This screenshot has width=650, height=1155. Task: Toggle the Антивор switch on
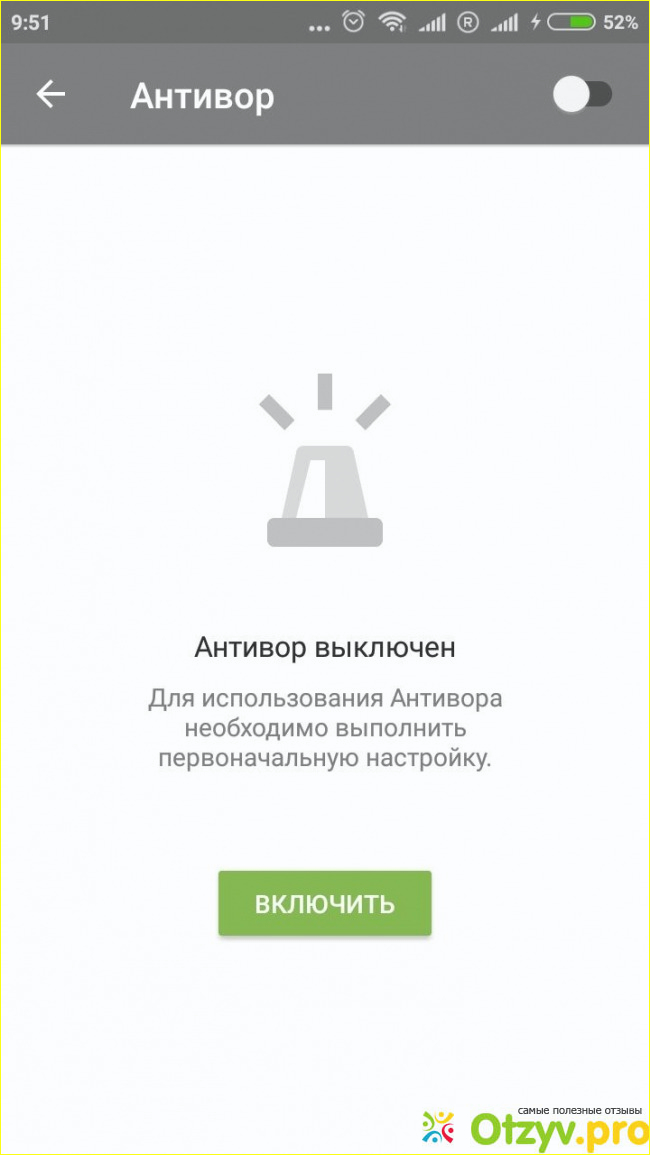tap(583, 95)
